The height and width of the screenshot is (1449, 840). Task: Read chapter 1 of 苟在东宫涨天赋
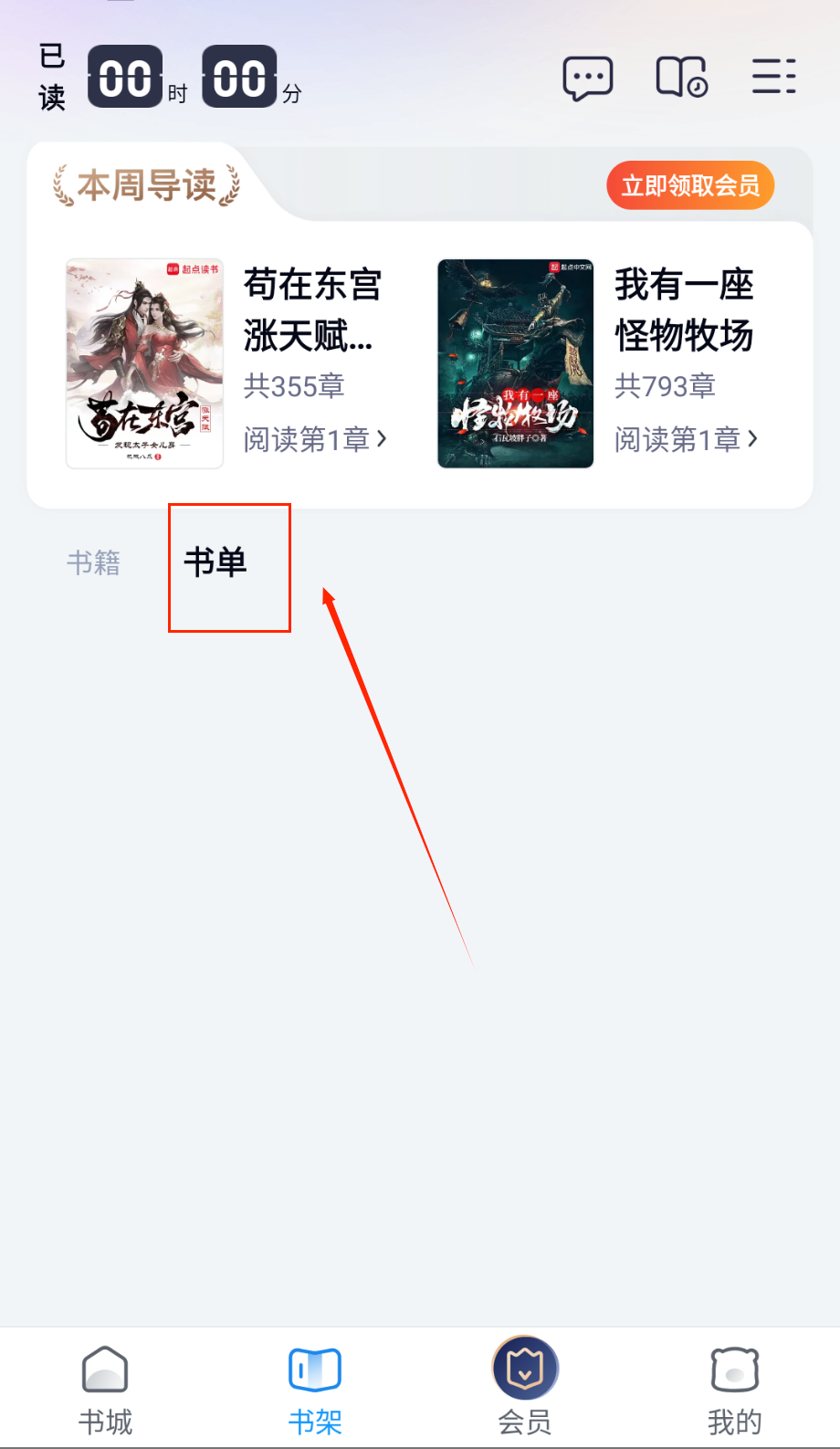[315, 439]
